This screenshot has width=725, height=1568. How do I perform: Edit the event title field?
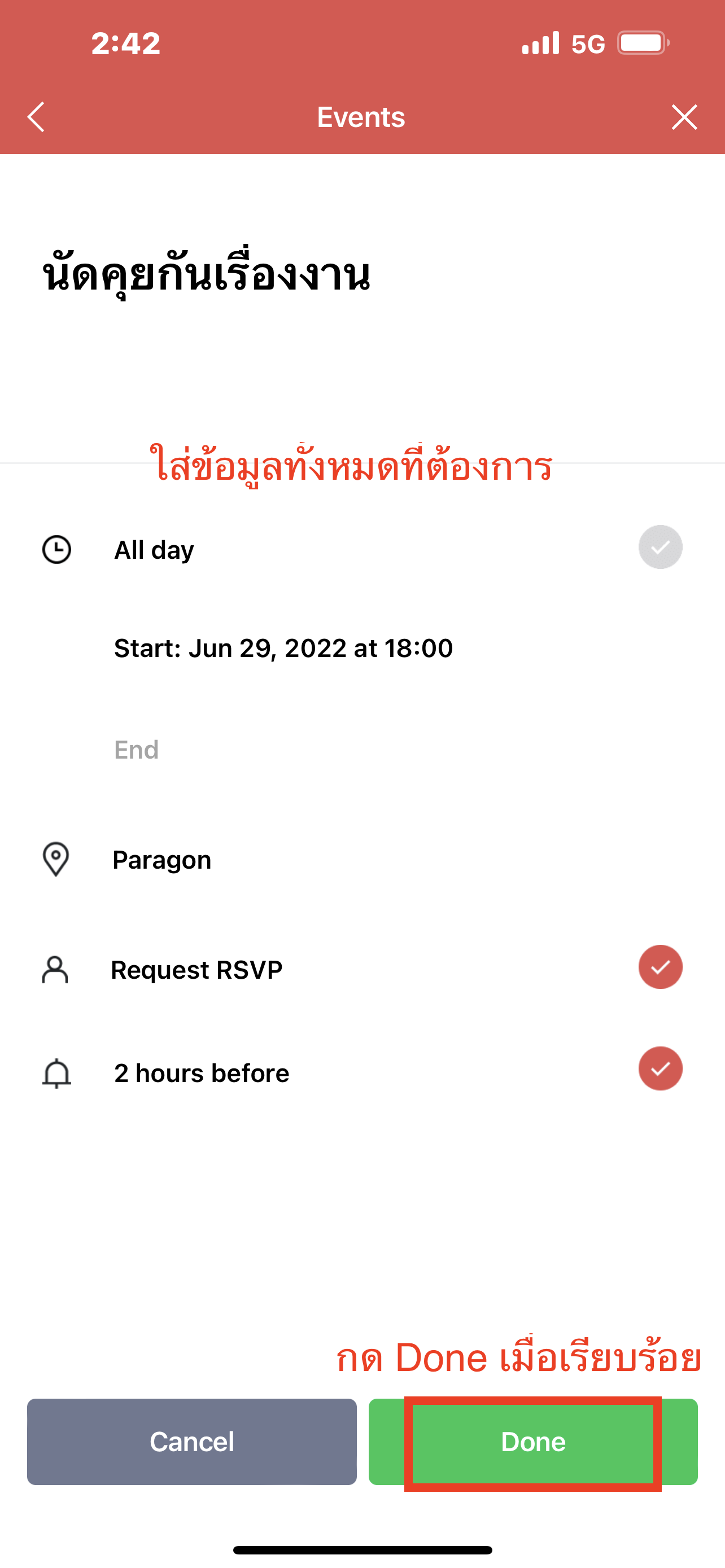(x=207, y=275)
